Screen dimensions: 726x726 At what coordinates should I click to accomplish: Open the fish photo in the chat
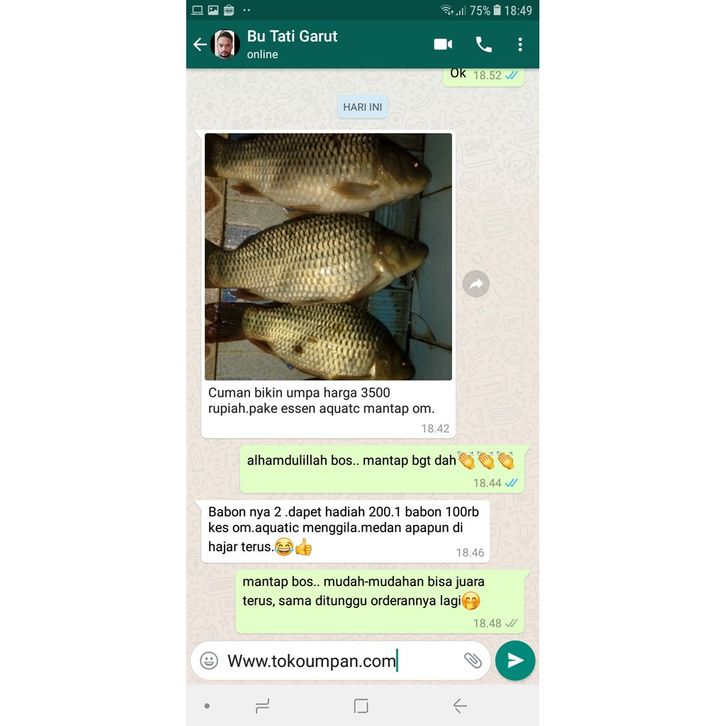click(x=328, y=256)
